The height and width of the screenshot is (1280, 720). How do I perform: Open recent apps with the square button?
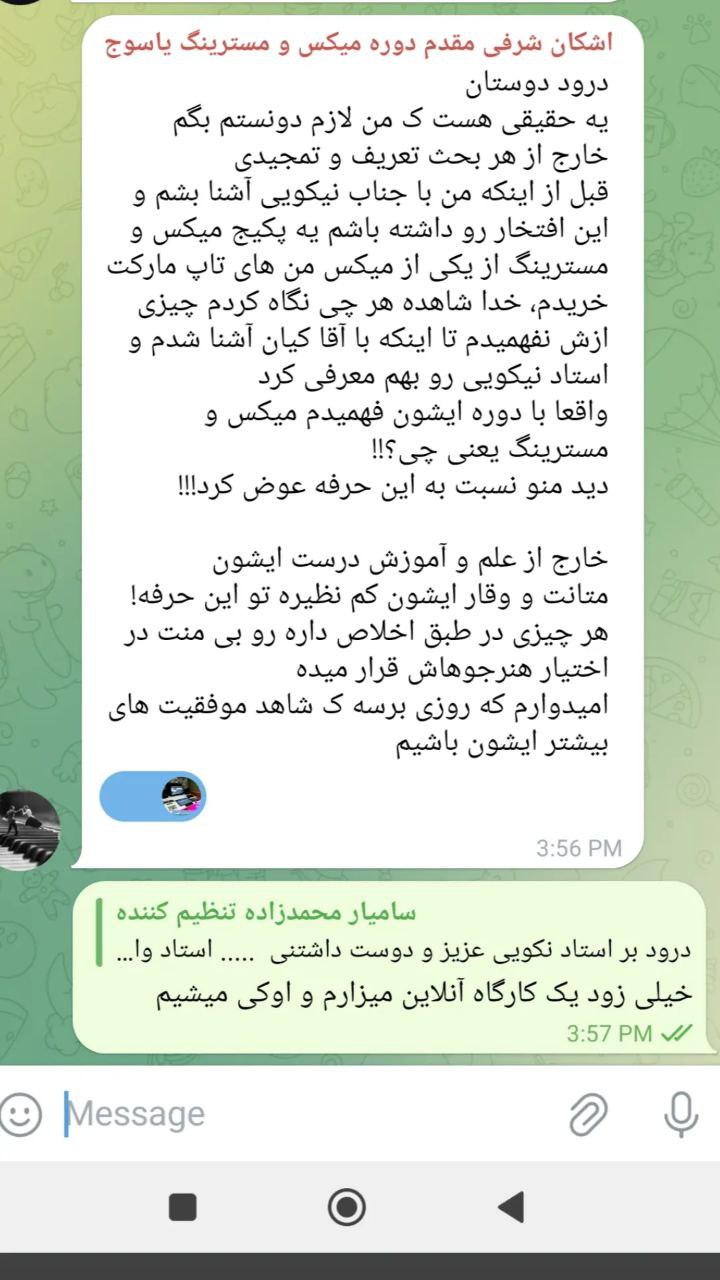[182, 1207]
